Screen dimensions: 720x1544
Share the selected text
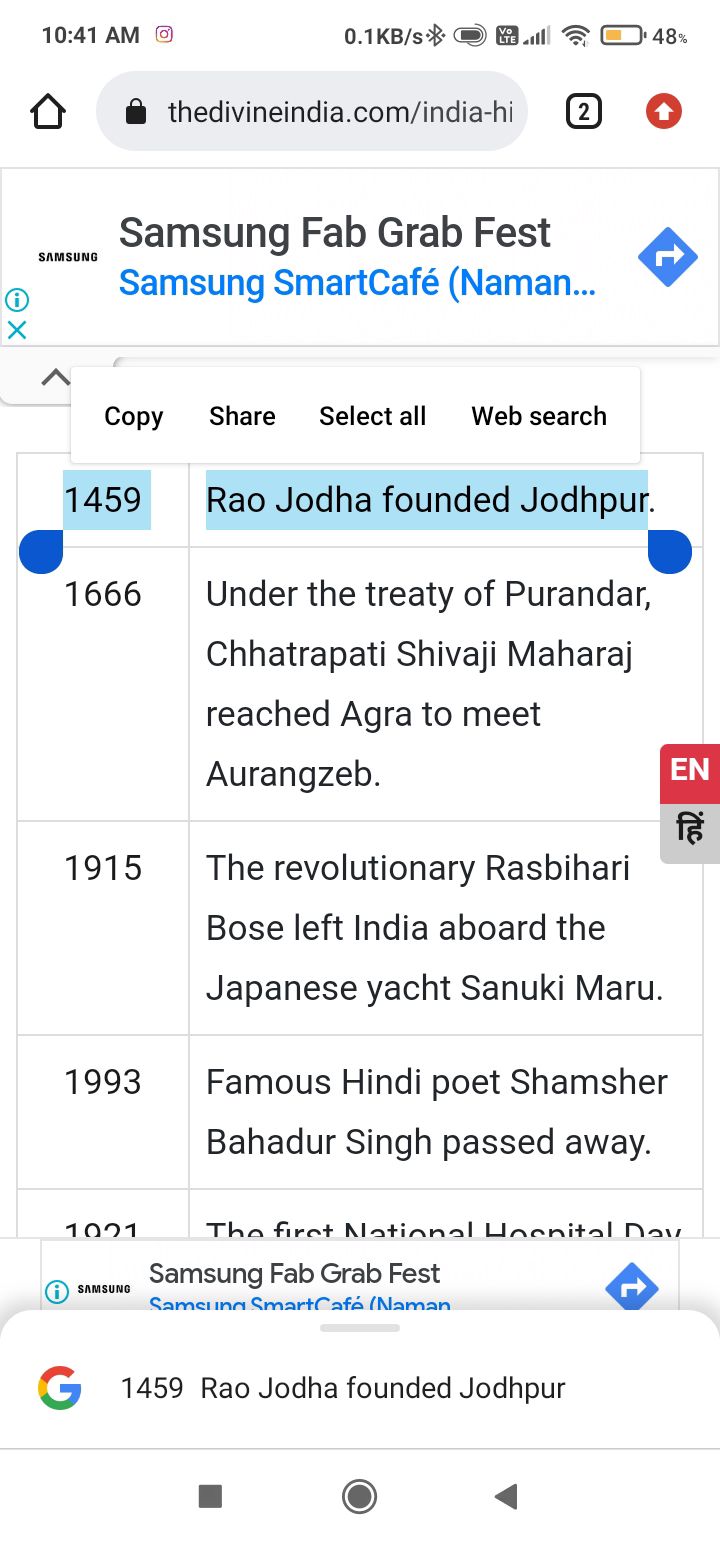coord(242,416)
